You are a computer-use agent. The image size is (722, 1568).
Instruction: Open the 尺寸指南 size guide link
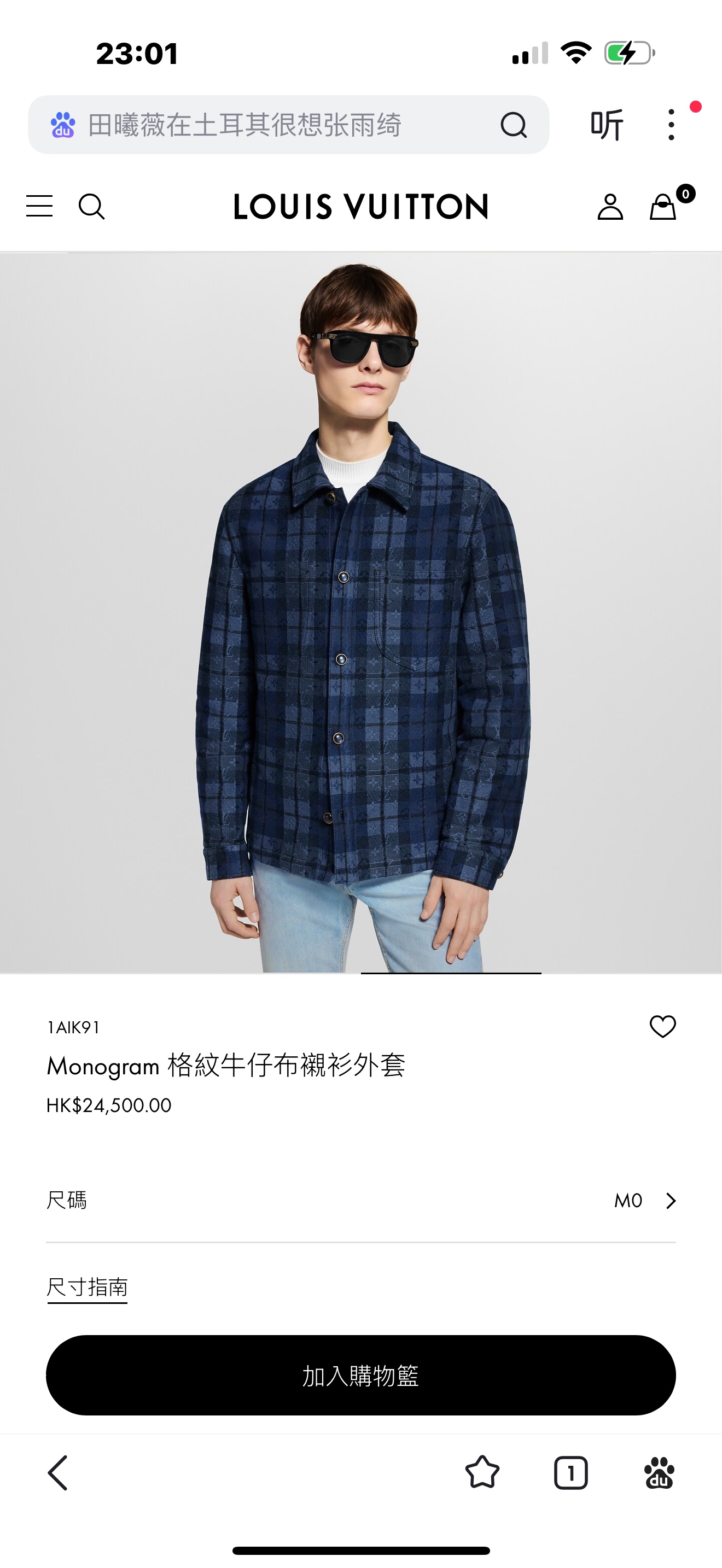tap(87, 1288)
